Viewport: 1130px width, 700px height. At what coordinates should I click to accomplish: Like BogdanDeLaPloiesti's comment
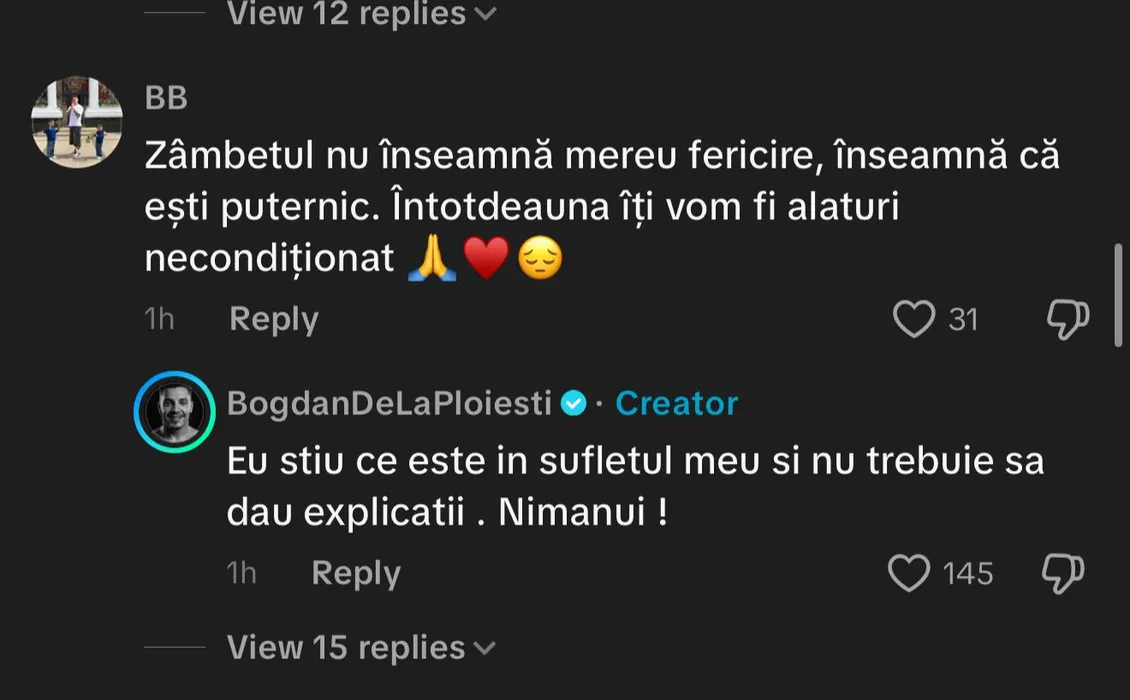coord(909,573)
